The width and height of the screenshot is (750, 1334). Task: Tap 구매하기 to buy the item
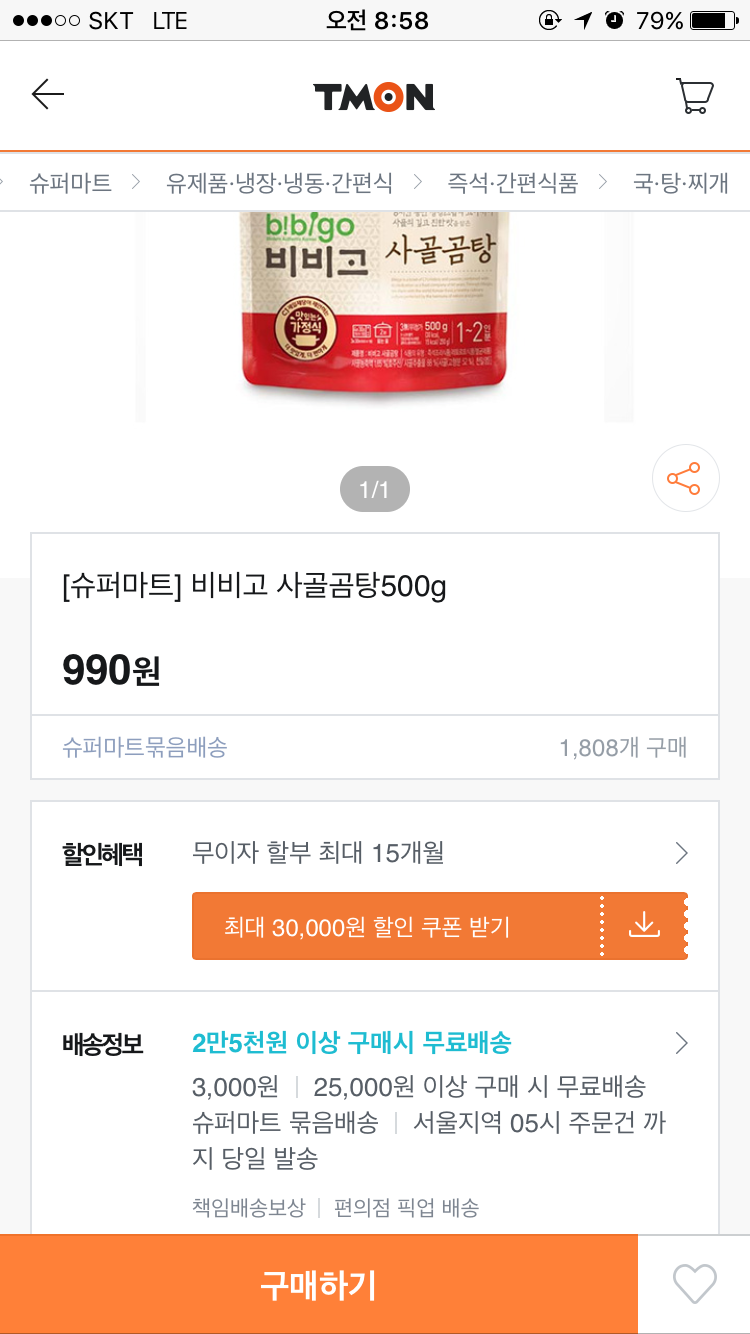tap(318, 1284)
